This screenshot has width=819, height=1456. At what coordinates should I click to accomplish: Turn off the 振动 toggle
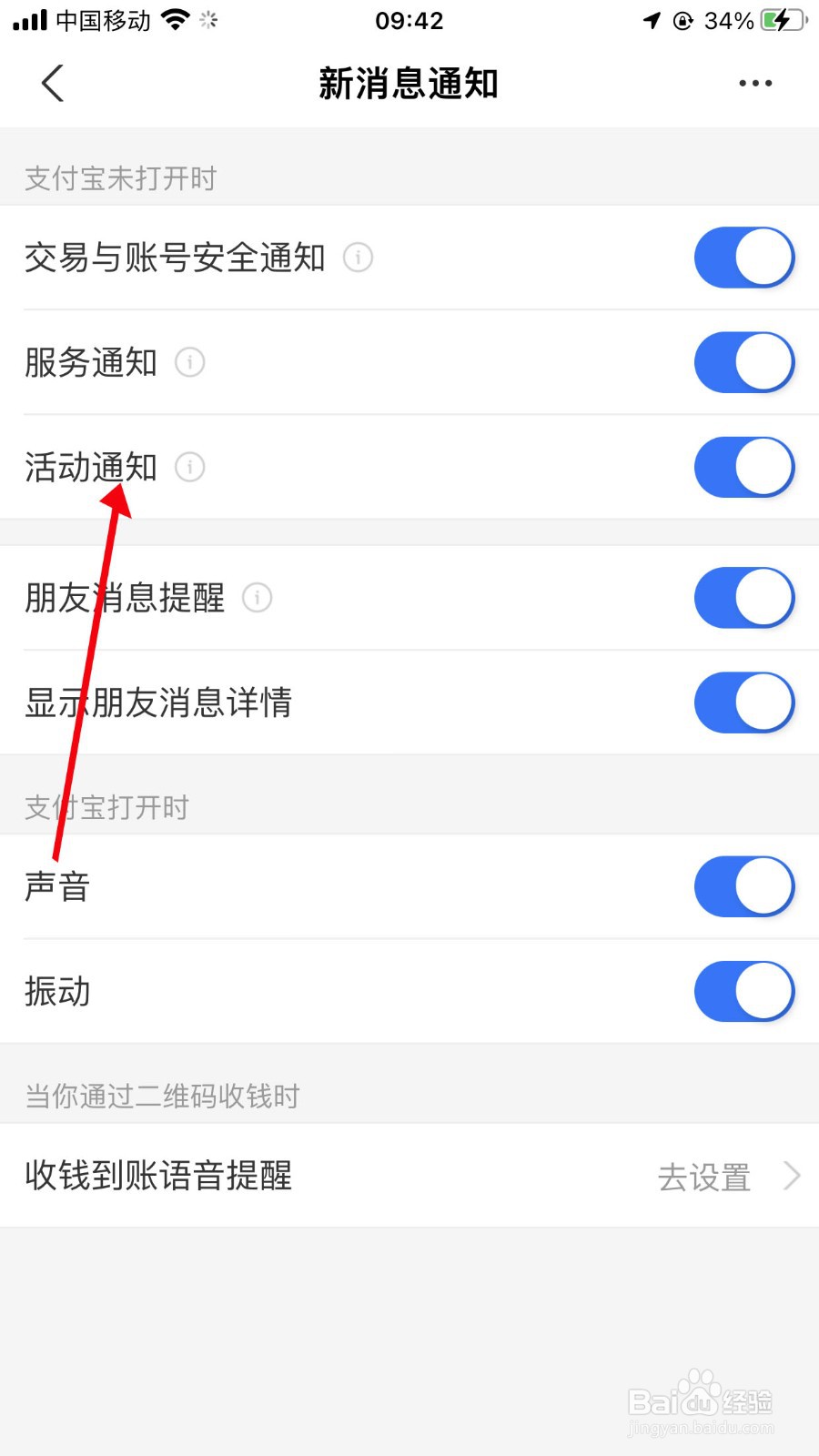coord(744,991)
